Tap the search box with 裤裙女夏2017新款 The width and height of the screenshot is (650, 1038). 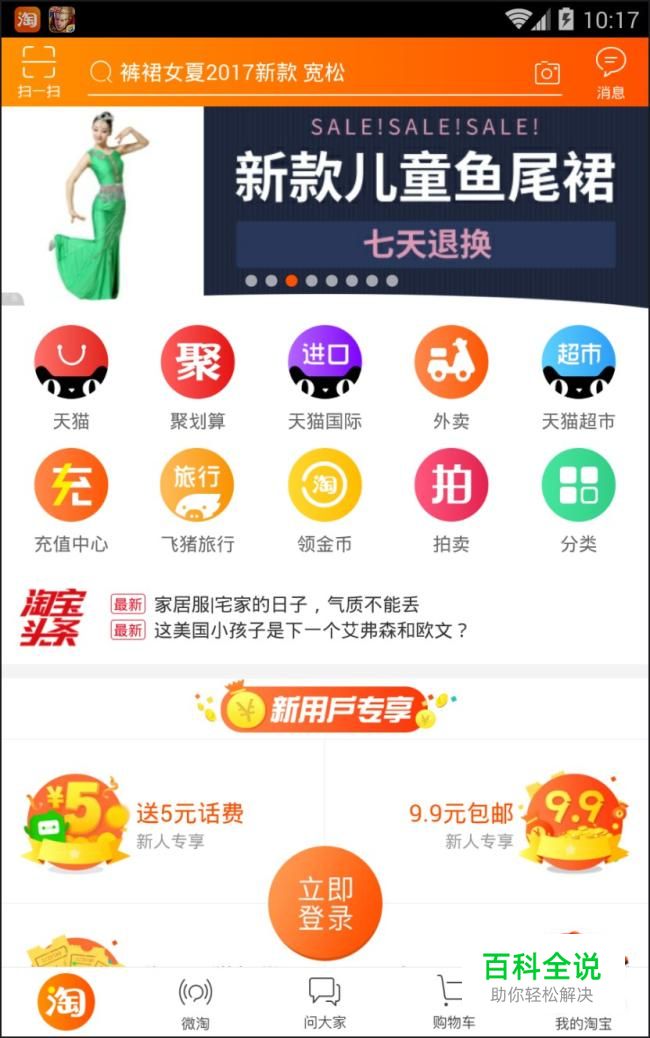pos(300,73)
